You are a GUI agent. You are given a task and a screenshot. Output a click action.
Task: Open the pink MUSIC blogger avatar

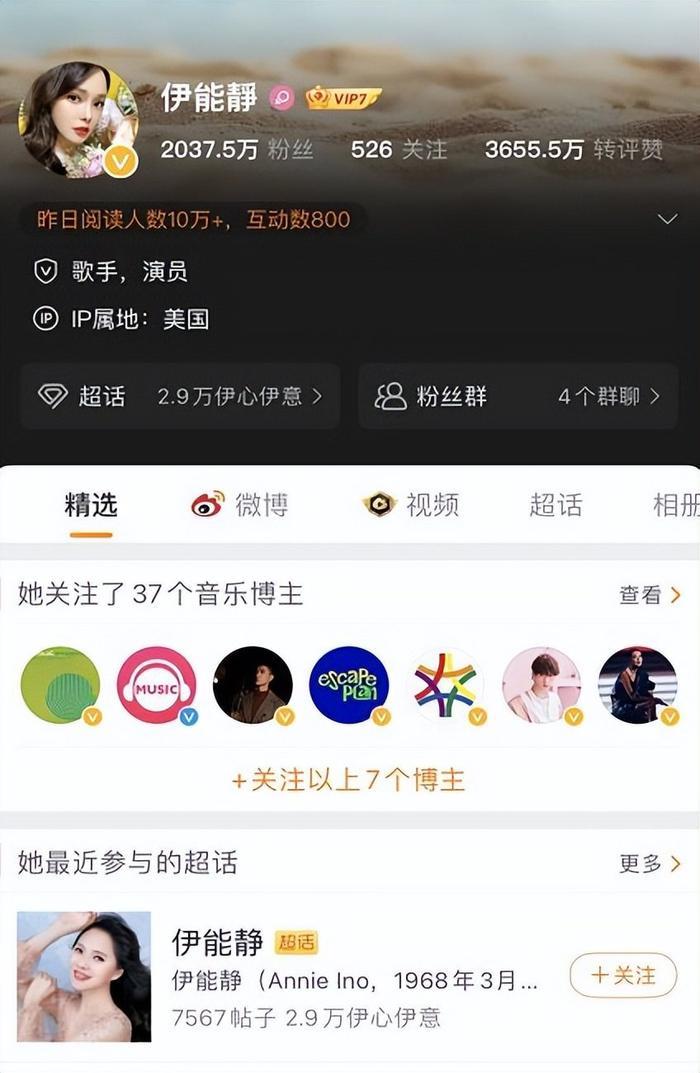pyautogui.click(x=156, y=685)
